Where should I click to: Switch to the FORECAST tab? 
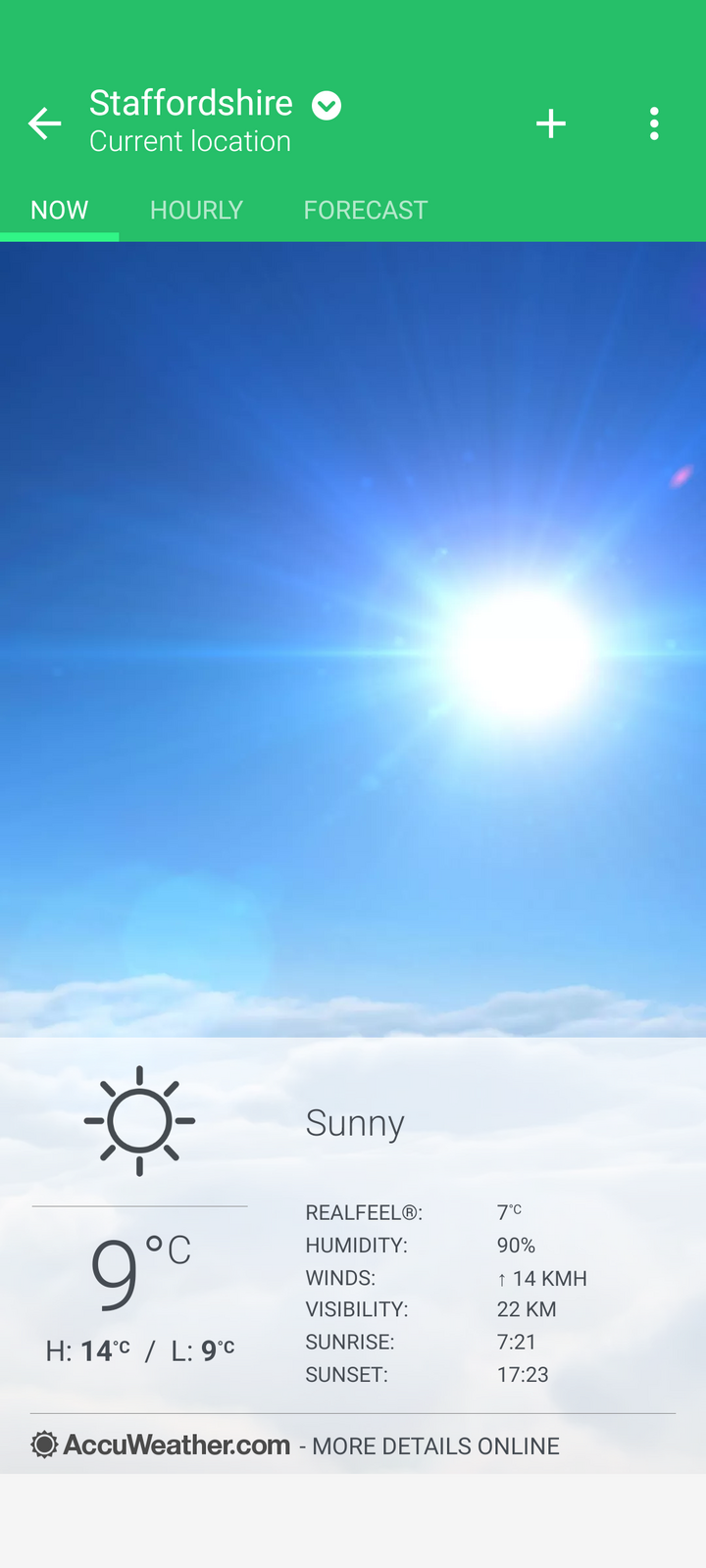[366, 210]
